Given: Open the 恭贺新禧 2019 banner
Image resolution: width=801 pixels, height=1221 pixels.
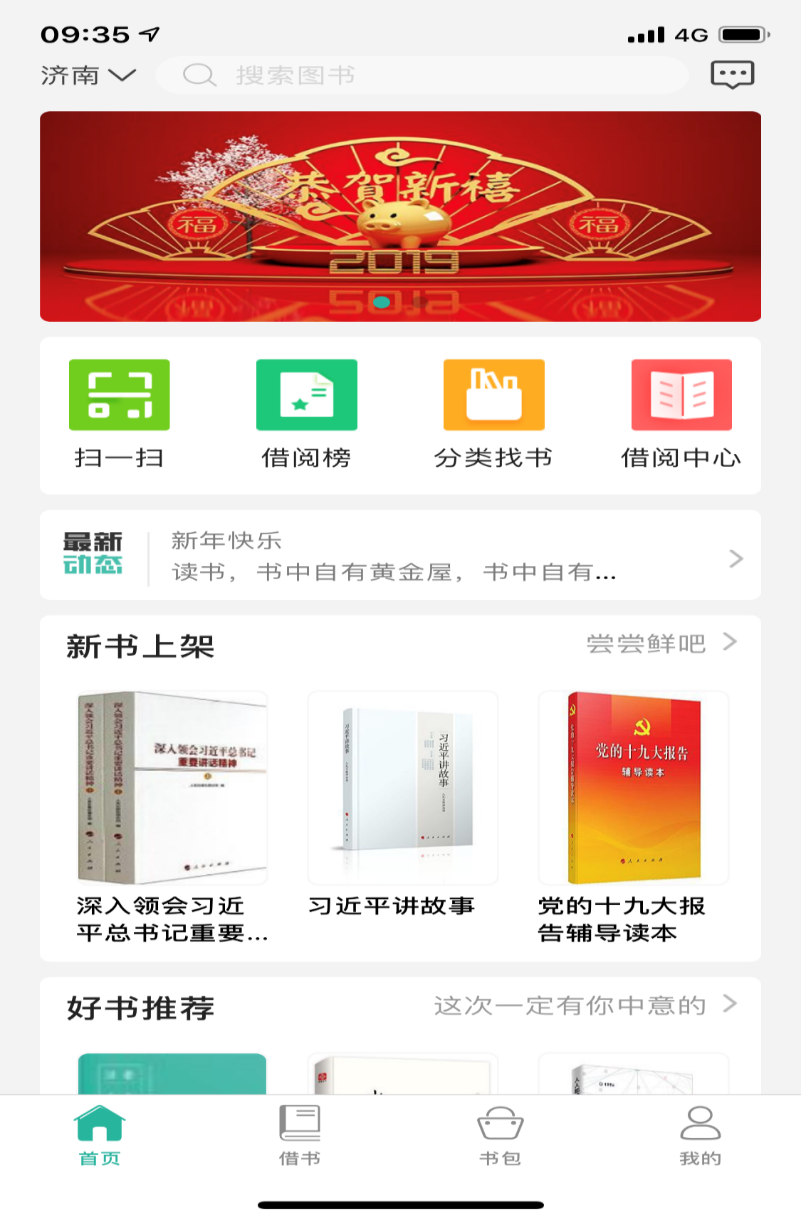Looking at the screenshot, I should coord(400,216).
